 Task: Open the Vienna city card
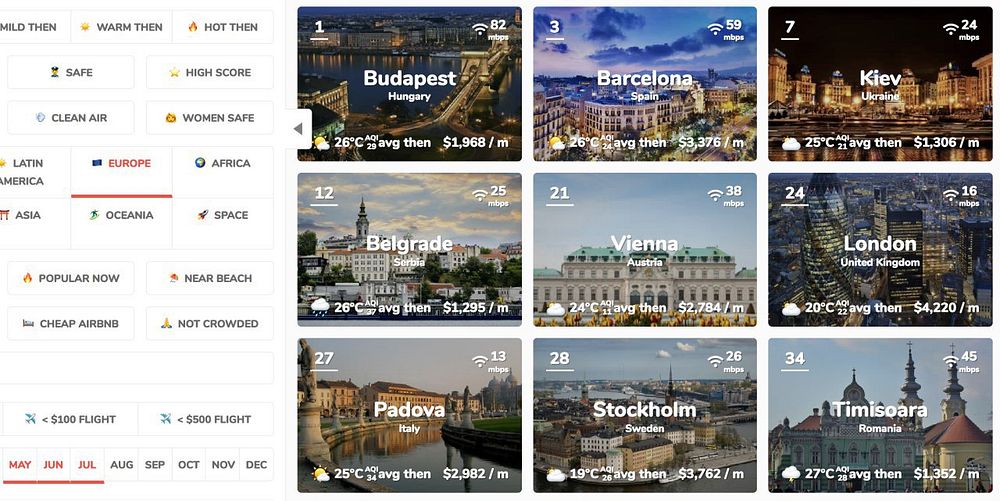(x=645, y=249)
